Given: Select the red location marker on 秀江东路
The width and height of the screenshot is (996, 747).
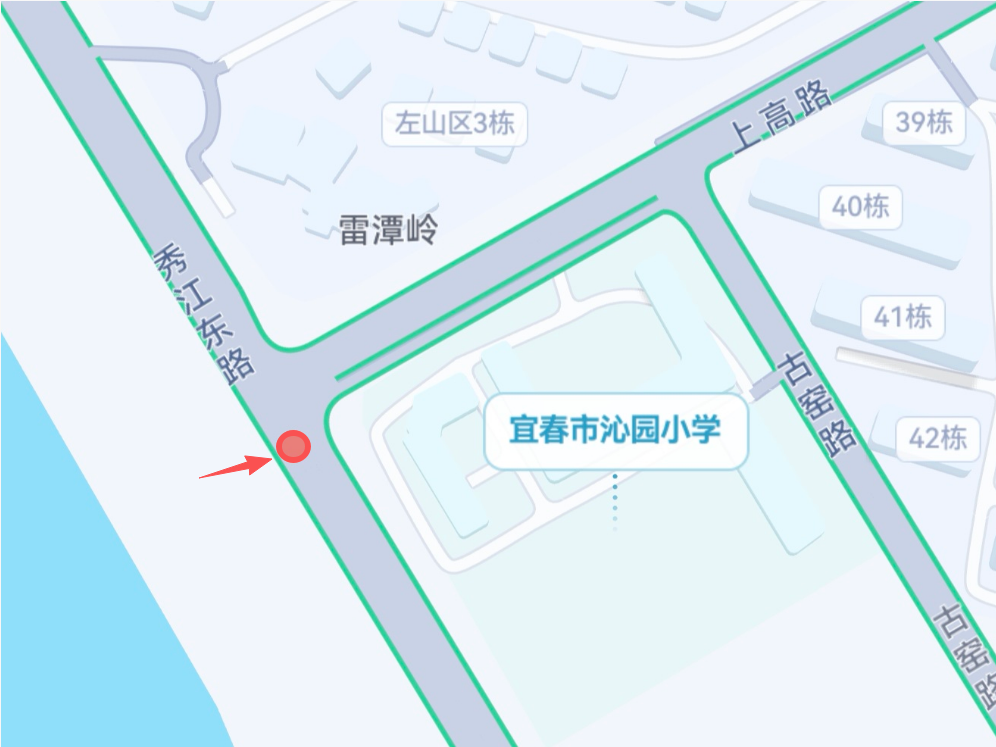Looking at the screenshot, I should pyautogui.click(x=293, y=445).
